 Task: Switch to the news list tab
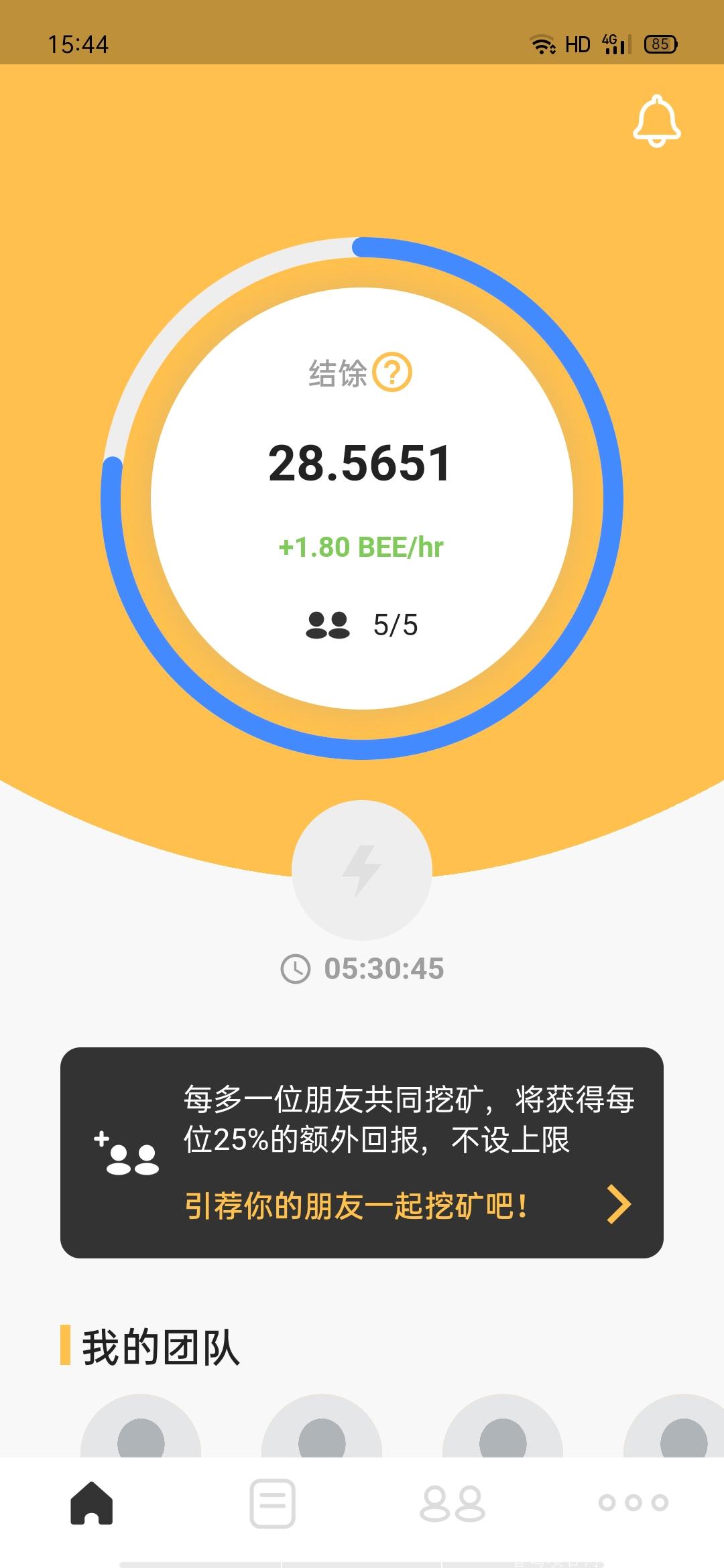click(x=272, y=1503)
